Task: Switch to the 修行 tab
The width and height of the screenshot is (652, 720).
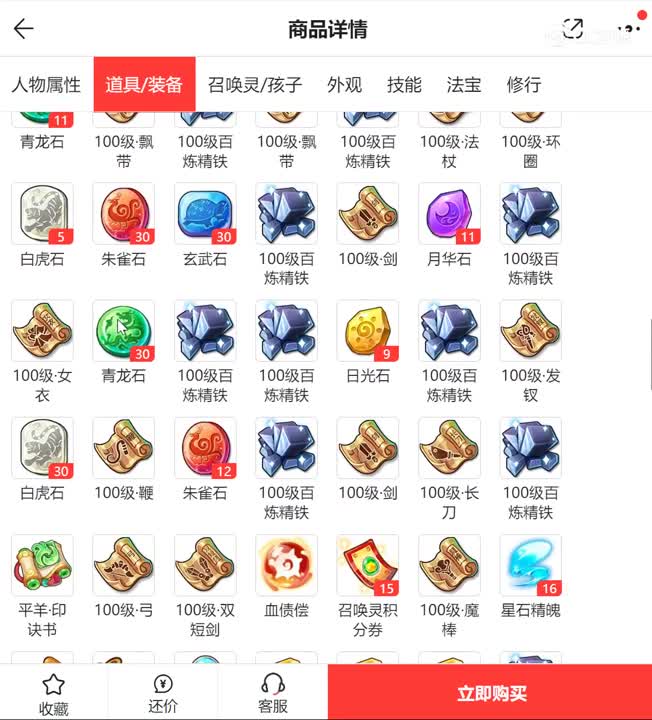Action: click(524, 84)
